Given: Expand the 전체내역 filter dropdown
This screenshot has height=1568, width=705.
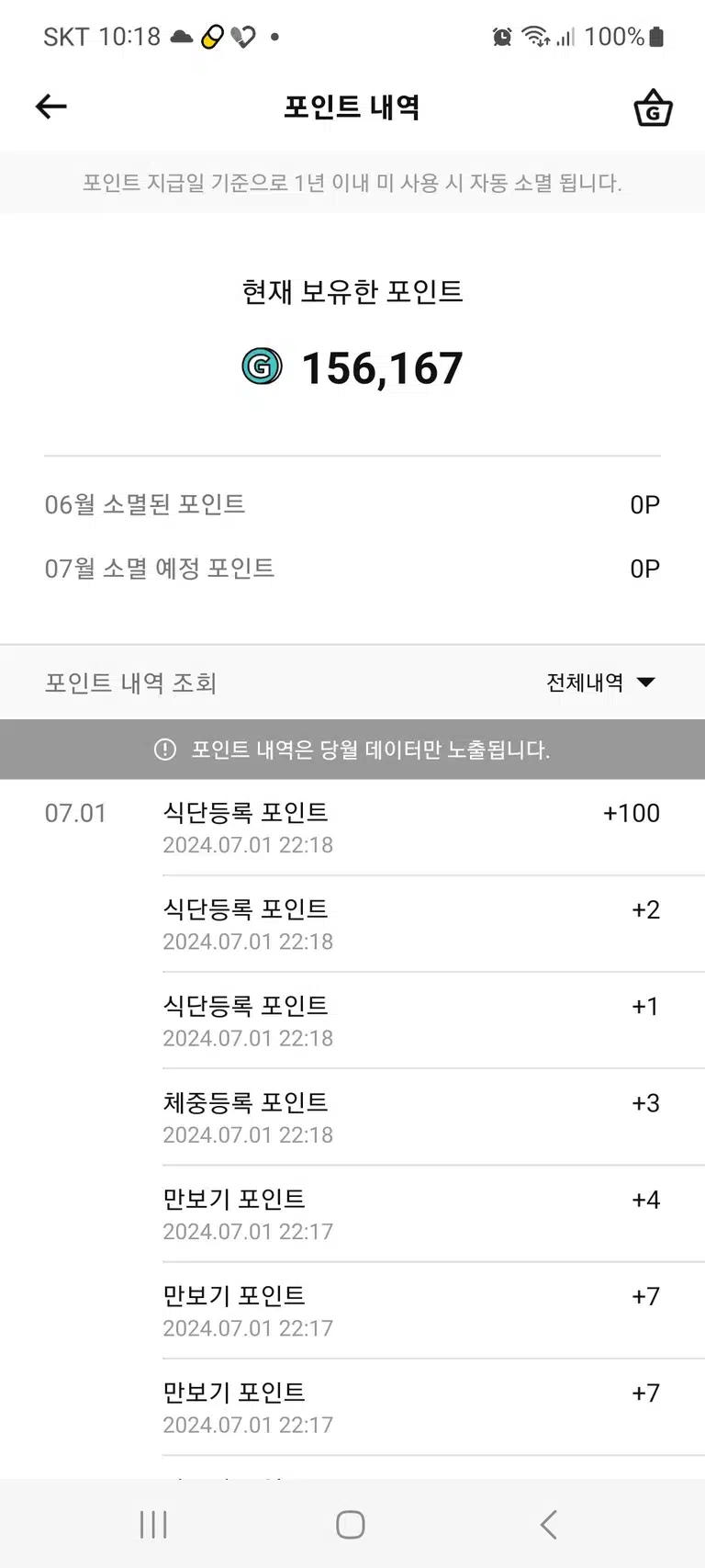Looking at the screenshot, I should pos(600,682).
